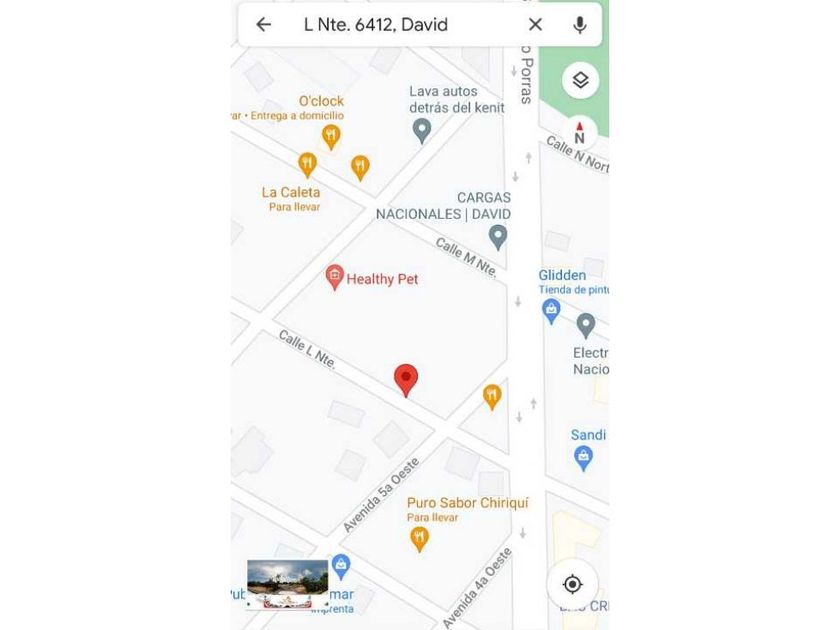Select the CARGAS NACIONALES DAVID marker

pyautogui.click(x=498, y=237)
